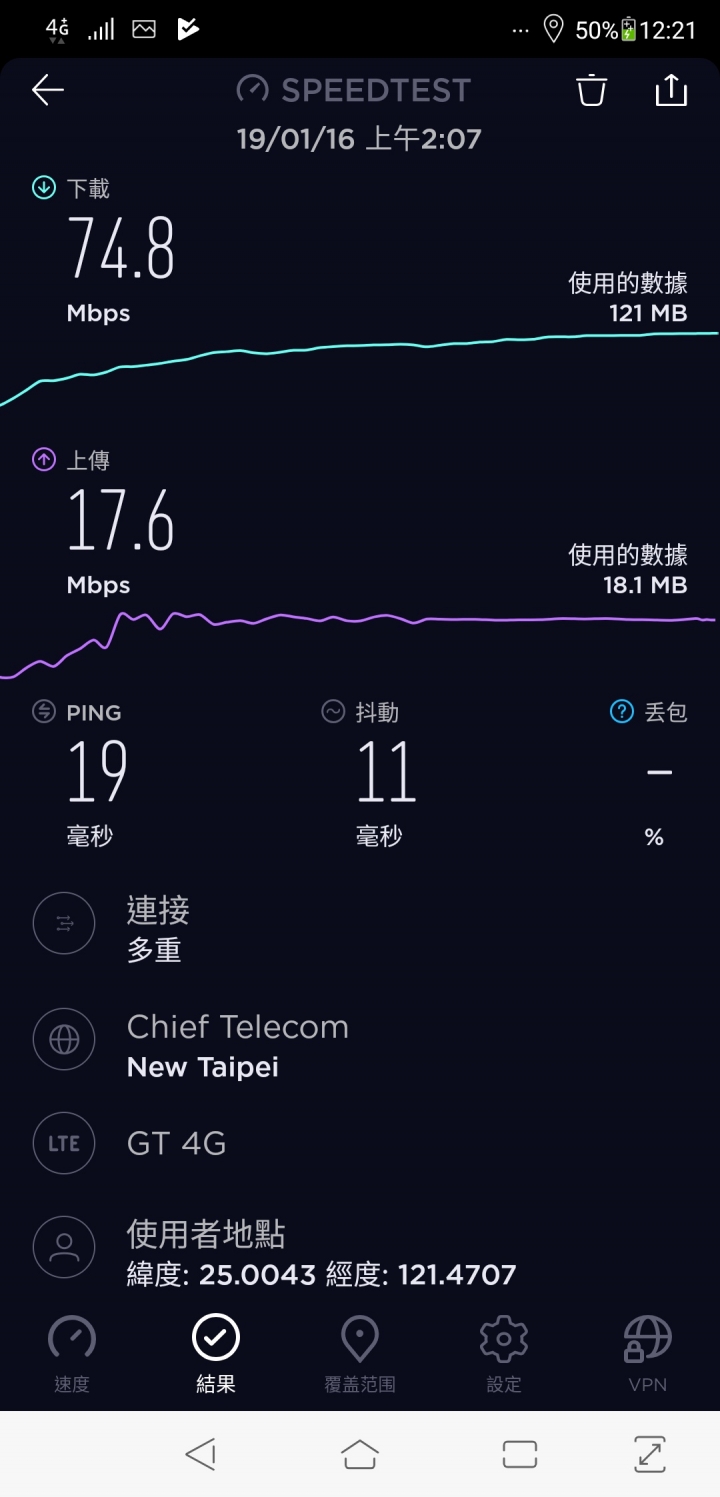
Task: Switch to the 速度 tab
Action: (x=72, y=1355)
